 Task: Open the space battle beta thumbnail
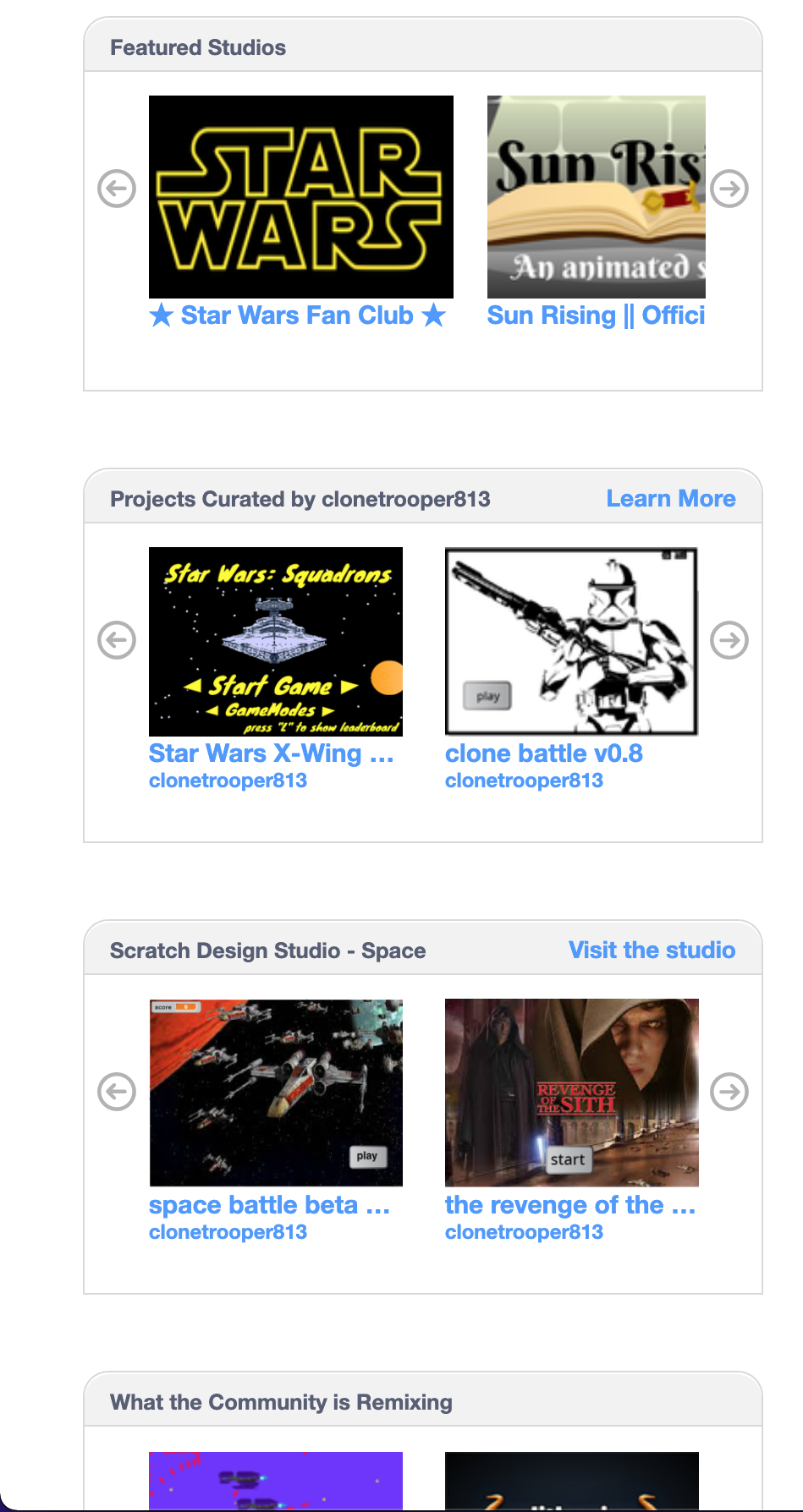tap(275, 1093)
